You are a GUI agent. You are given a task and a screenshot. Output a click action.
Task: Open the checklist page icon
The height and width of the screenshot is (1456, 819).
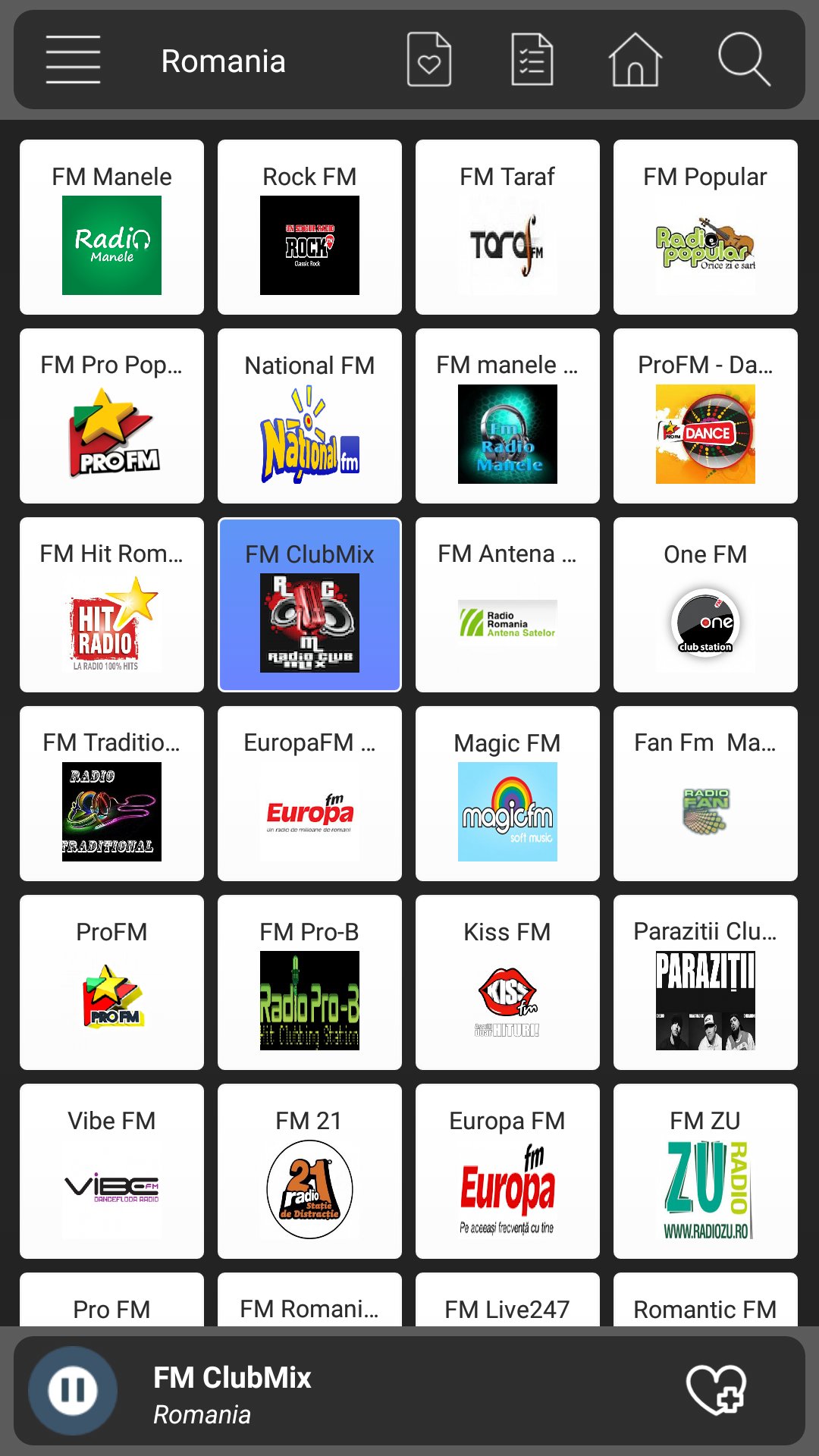(532, 60)
